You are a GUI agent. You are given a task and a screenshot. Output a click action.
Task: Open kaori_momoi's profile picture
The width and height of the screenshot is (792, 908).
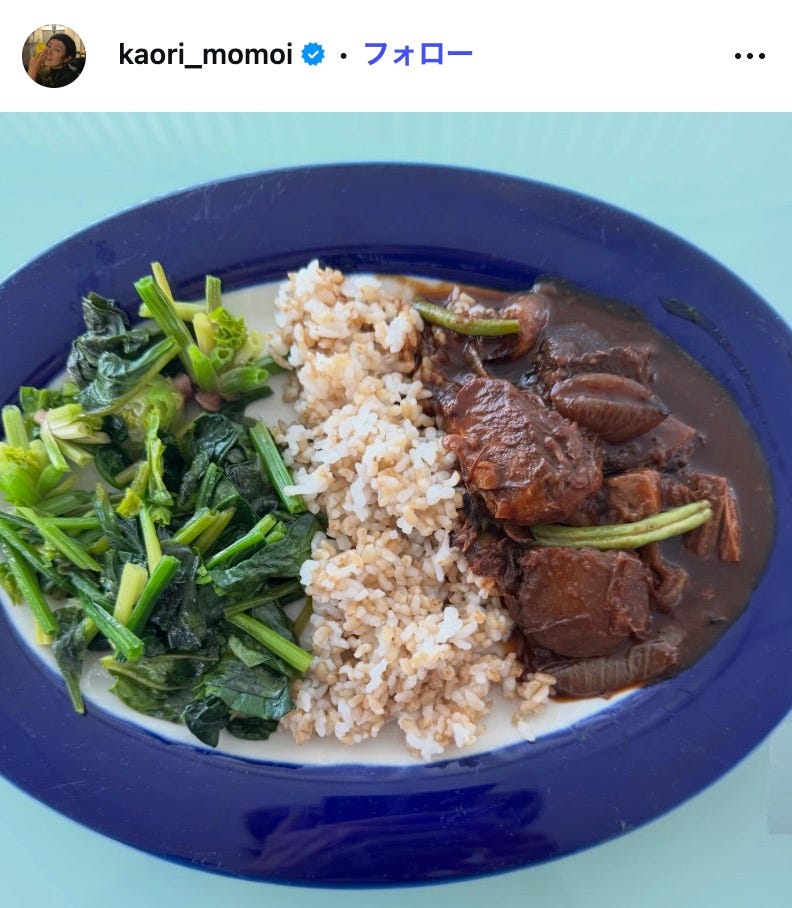(54, 56)
